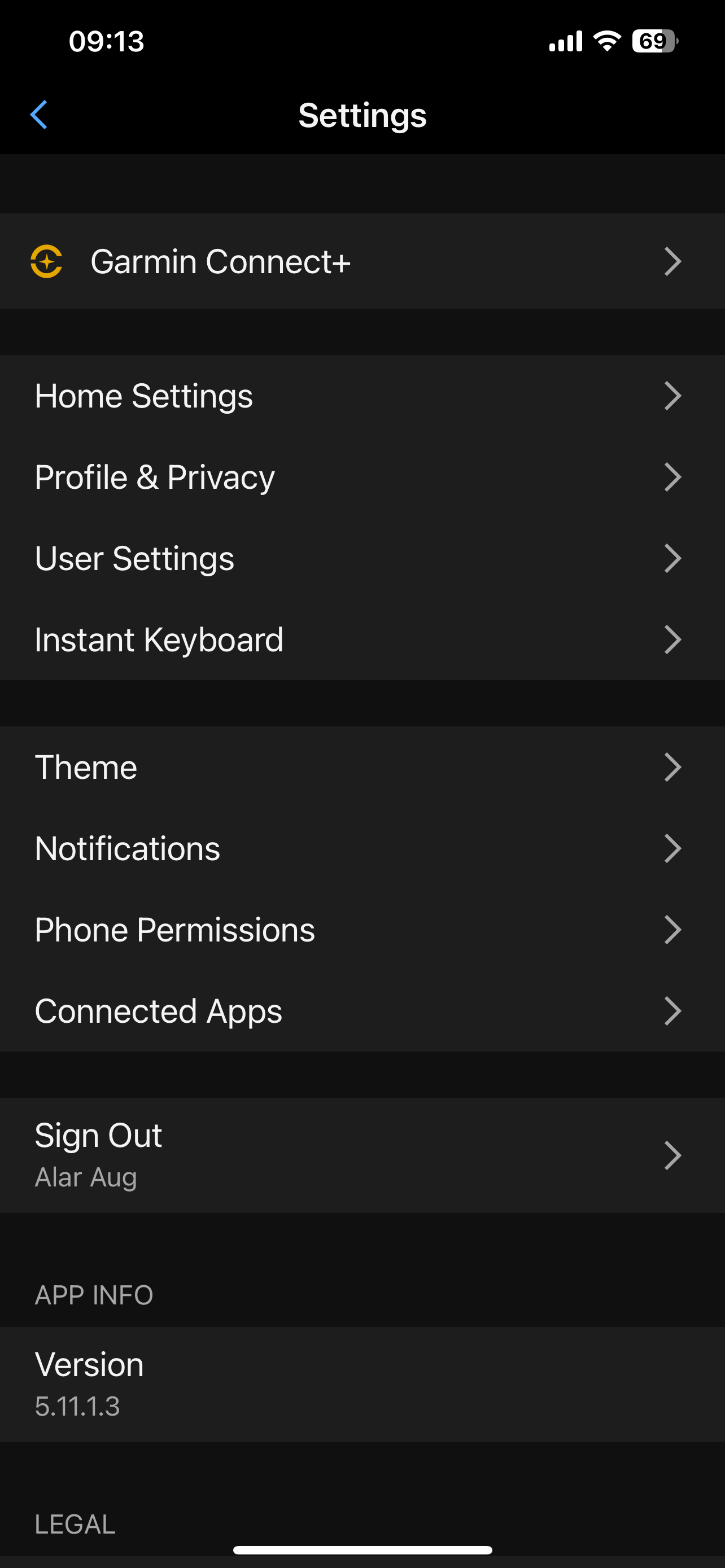
Task: Open Home Settings
Action: tap(362, 396)
